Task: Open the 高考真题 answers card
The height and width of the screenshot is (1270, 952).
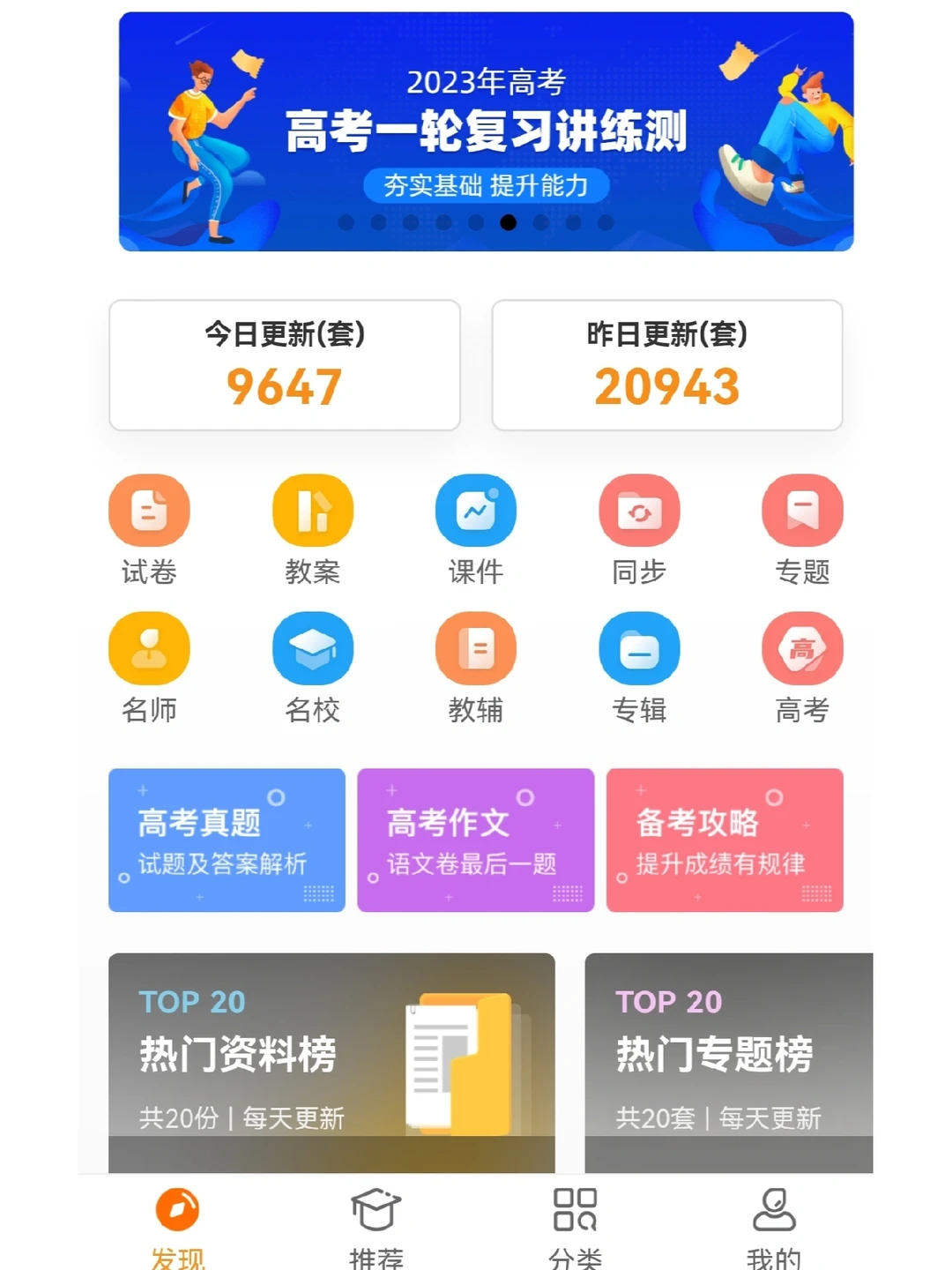Action: click(x=226, y=840)
